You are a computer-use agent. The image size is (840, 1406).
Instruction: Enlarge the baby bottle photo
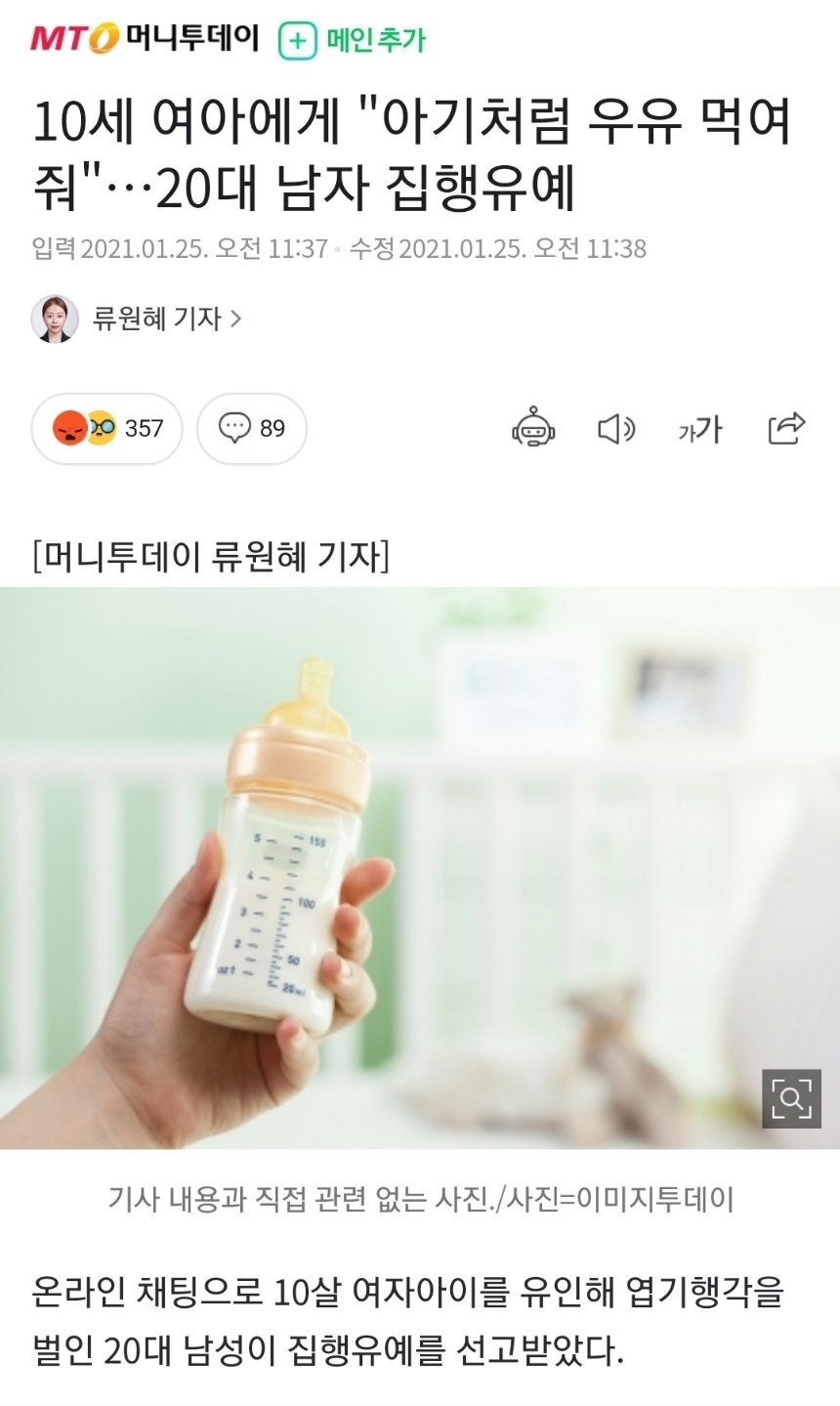[x=791, y=1099]
